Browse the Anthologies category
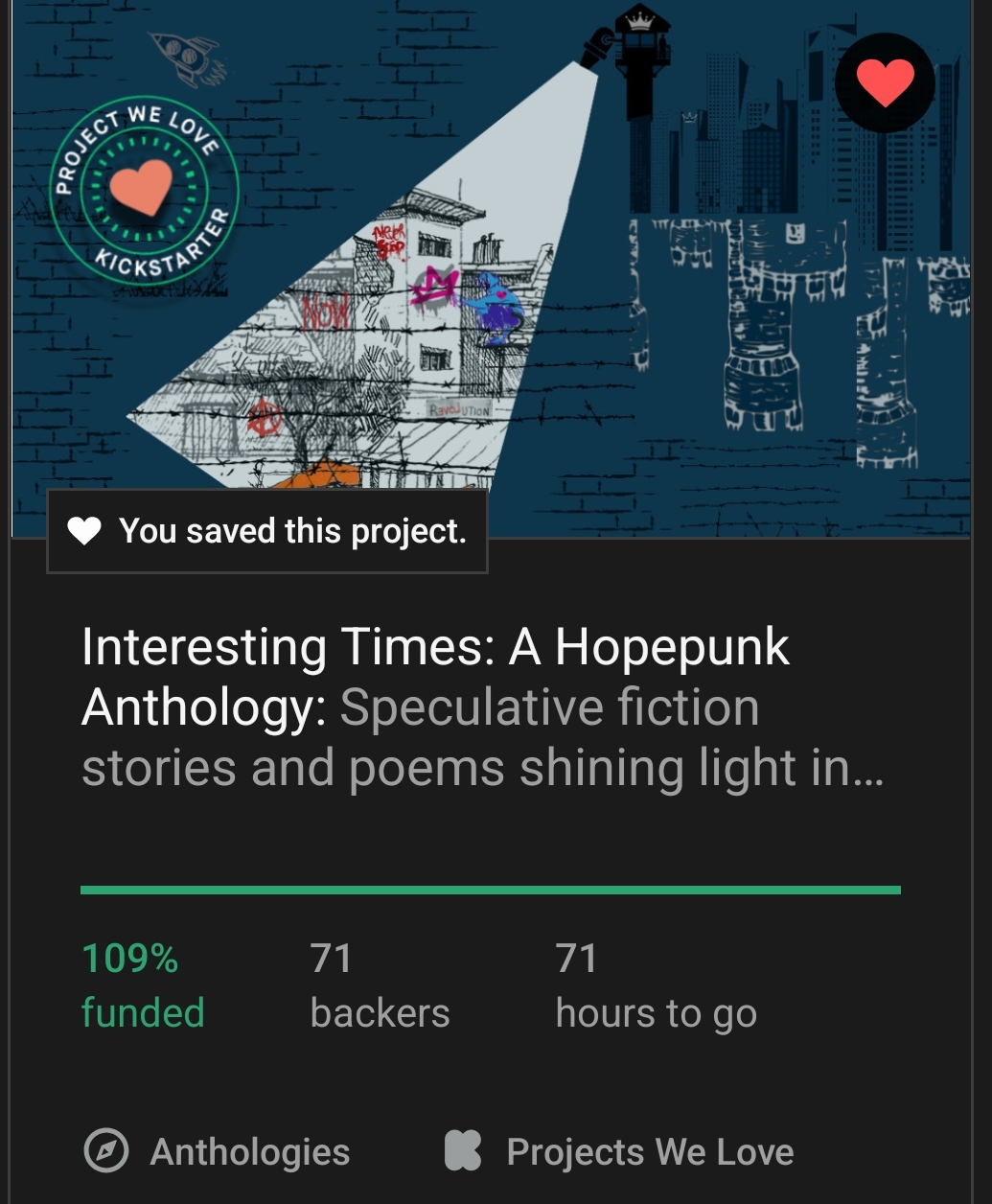This screenshot has height=1204, width=992. tap(218, 1151)
